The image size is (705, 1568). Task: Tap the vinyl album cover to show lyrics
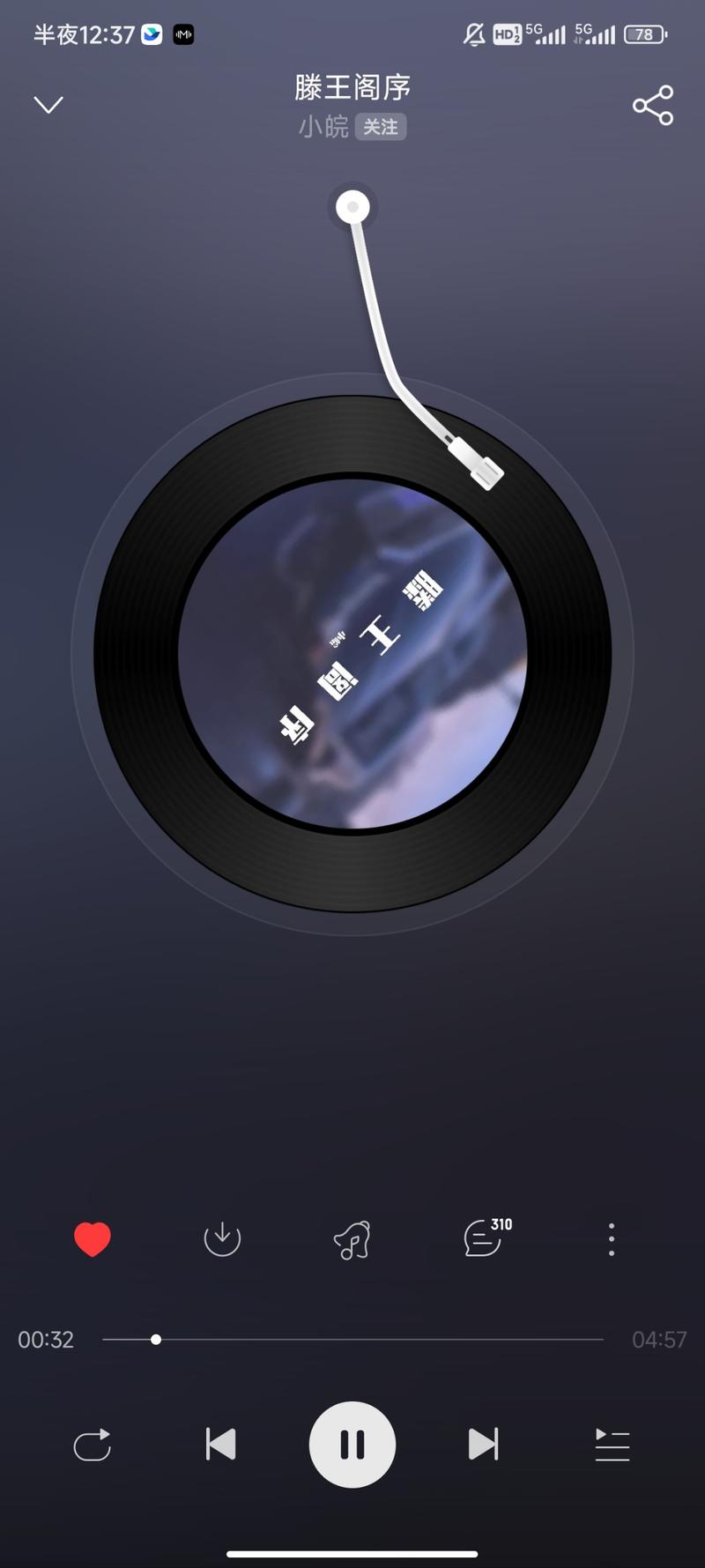pyautogui.click(x=352, y=654)
